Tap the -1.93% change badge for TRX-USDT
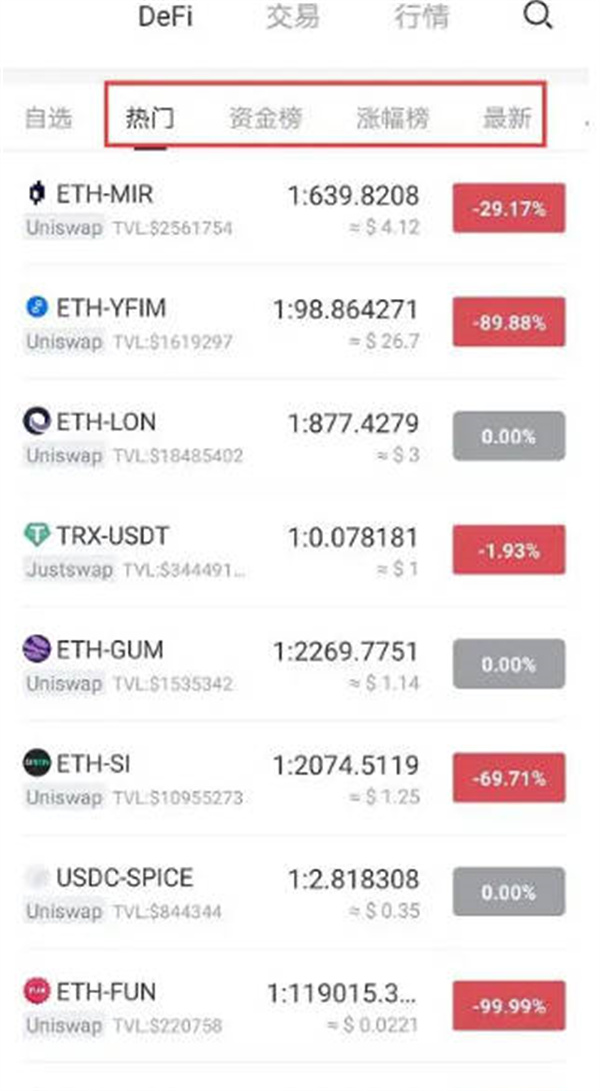The width and height of the screenshot is (600, 1091). [509, 551]
